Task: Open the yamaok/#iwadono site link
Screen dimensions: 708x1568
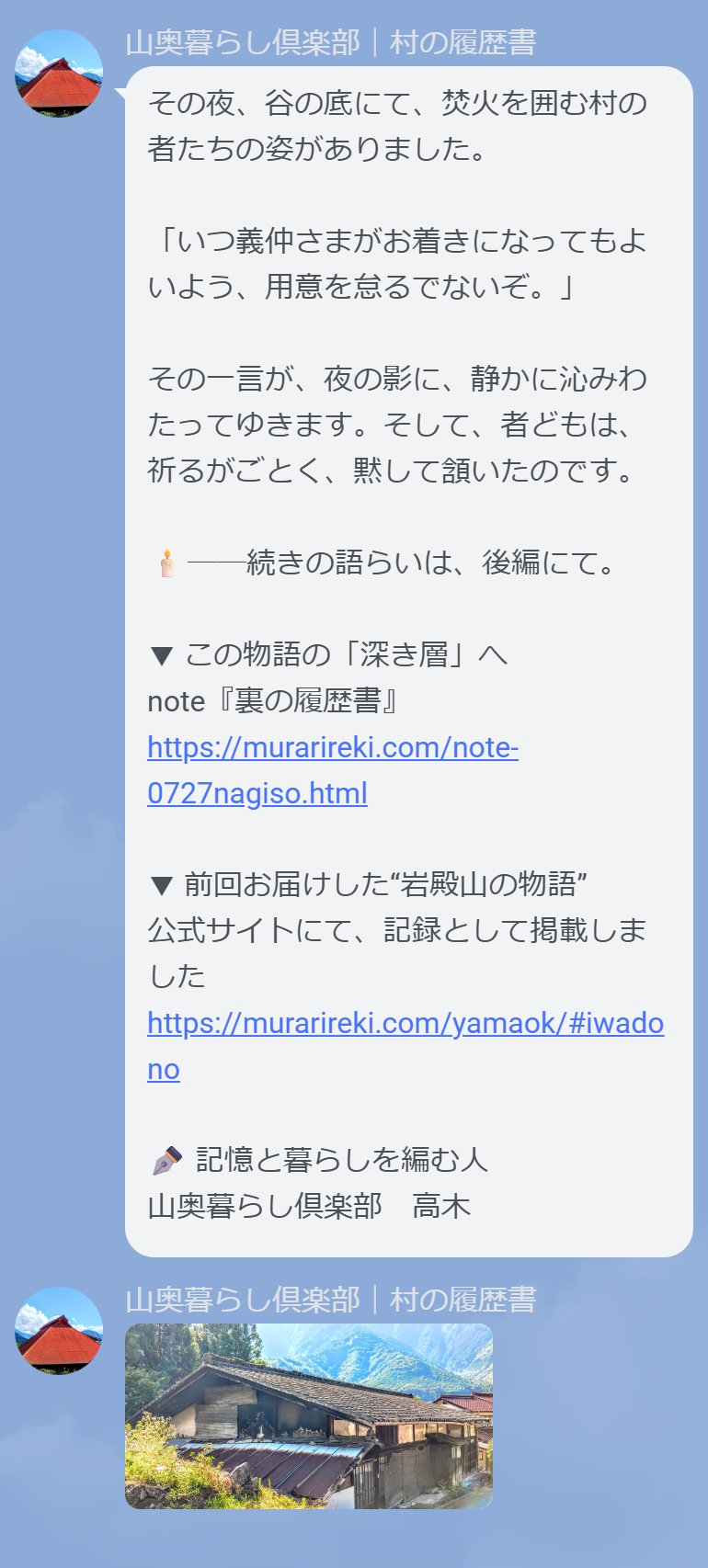Action: (x=405, y=1024)
